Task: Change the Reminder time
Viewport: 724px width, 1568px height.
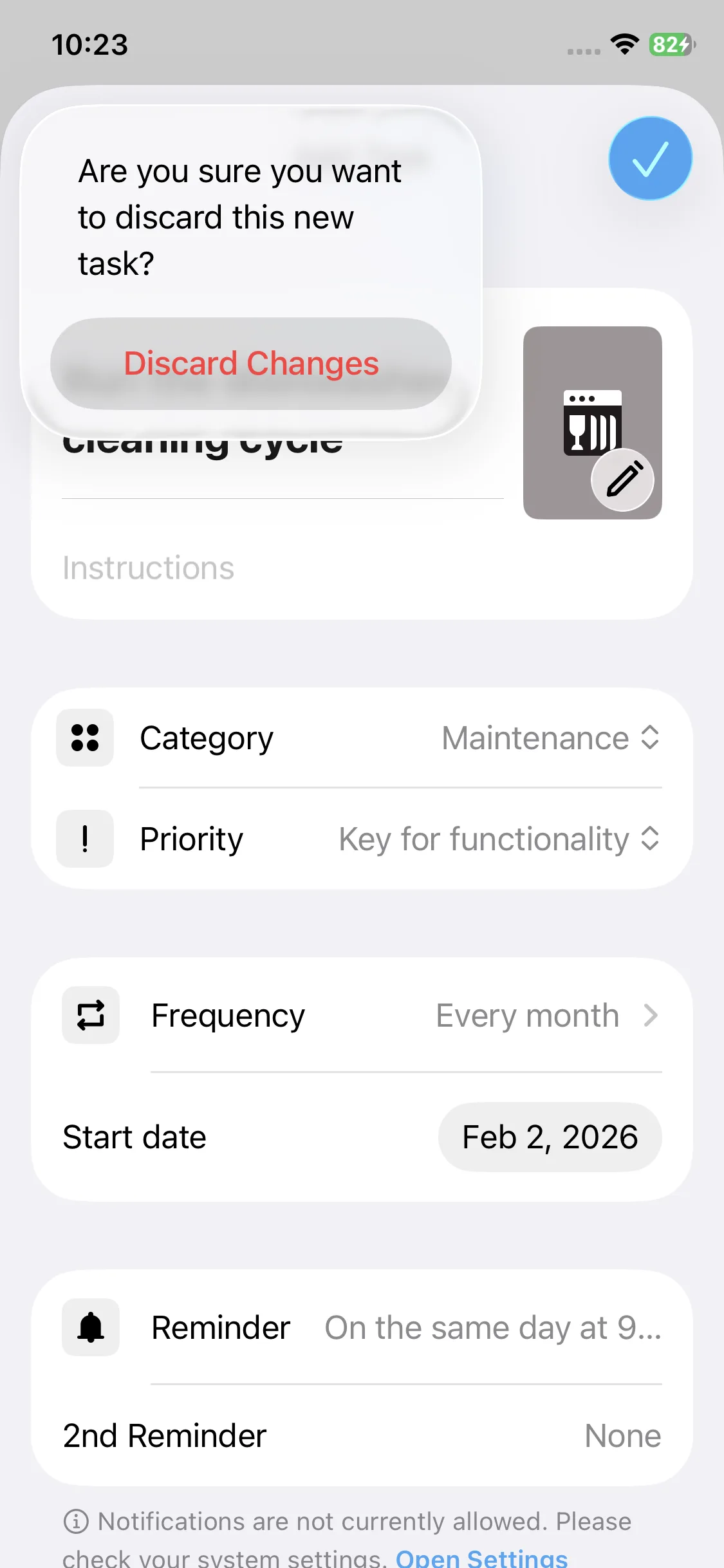Action: pos(492,1328)
